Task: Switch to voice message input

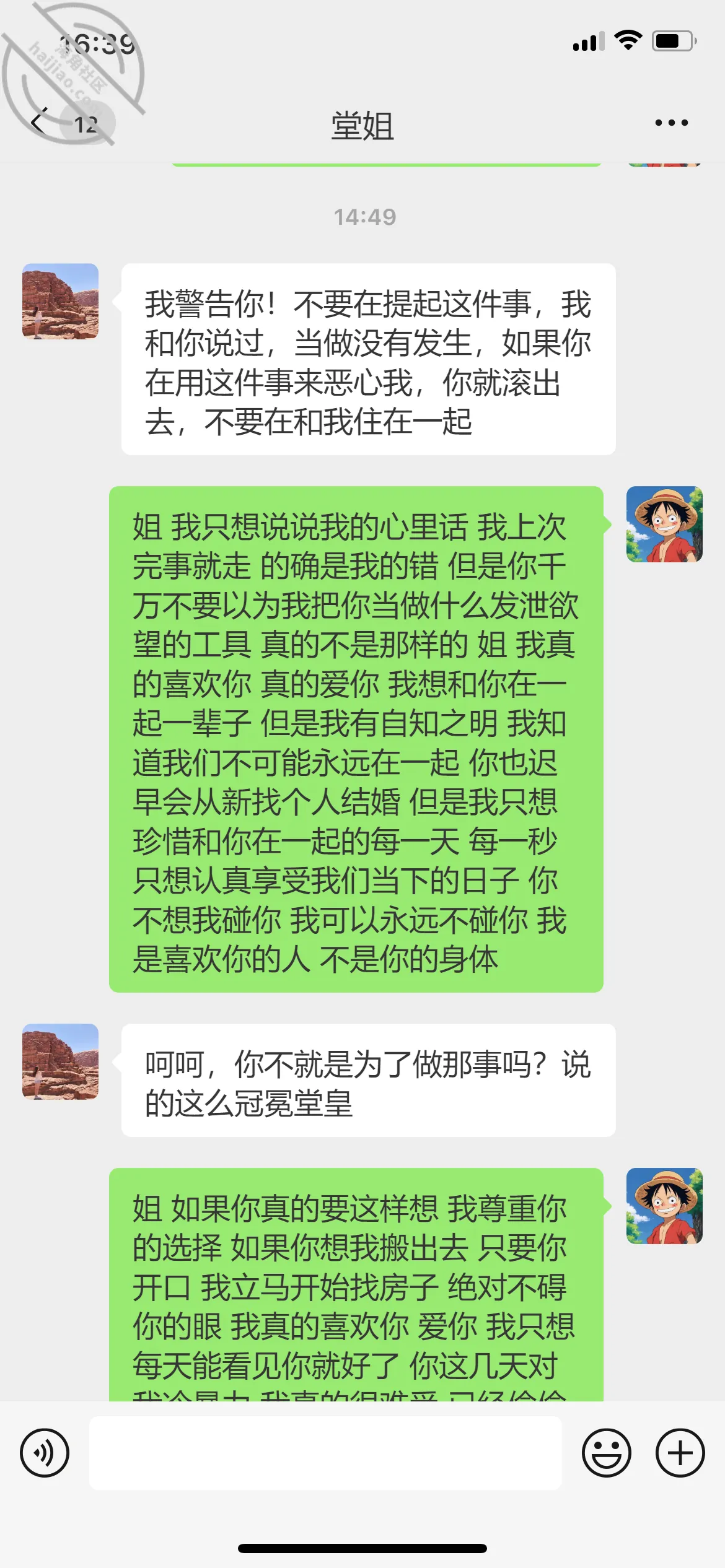Action: point(45,1453)
